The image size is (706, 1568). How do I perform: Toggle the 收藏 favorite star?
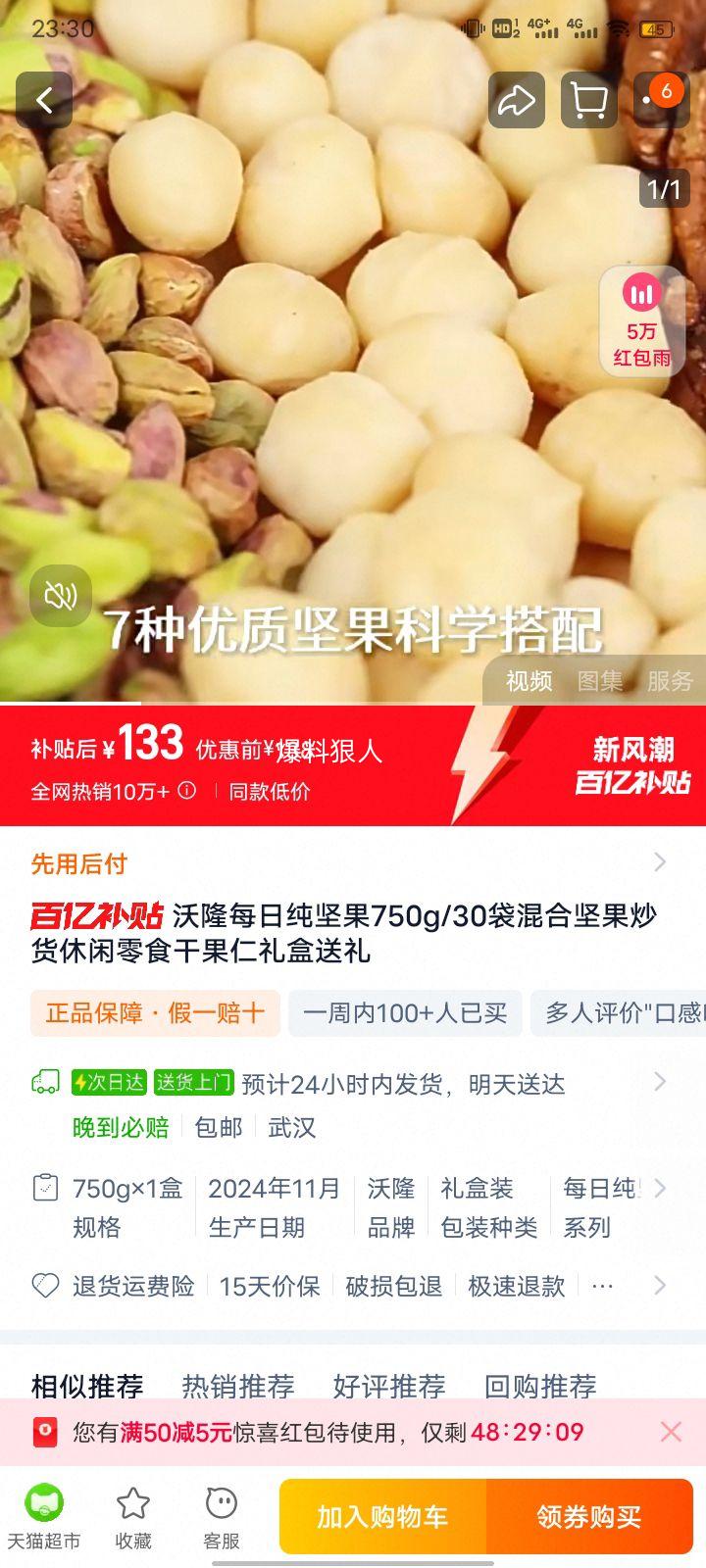click(134, 1514)
